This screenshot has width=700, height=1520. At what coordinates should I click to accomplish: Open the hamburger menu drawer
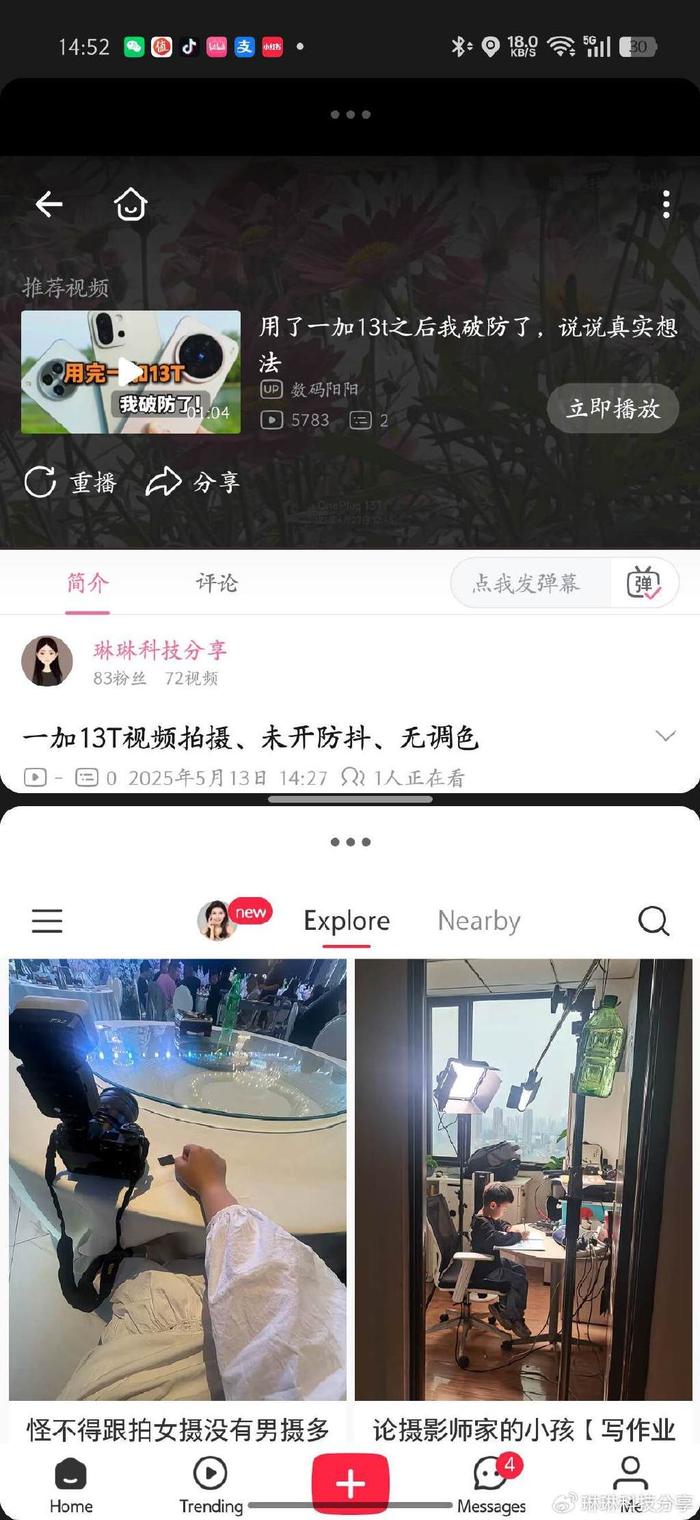tap(47, 921)
